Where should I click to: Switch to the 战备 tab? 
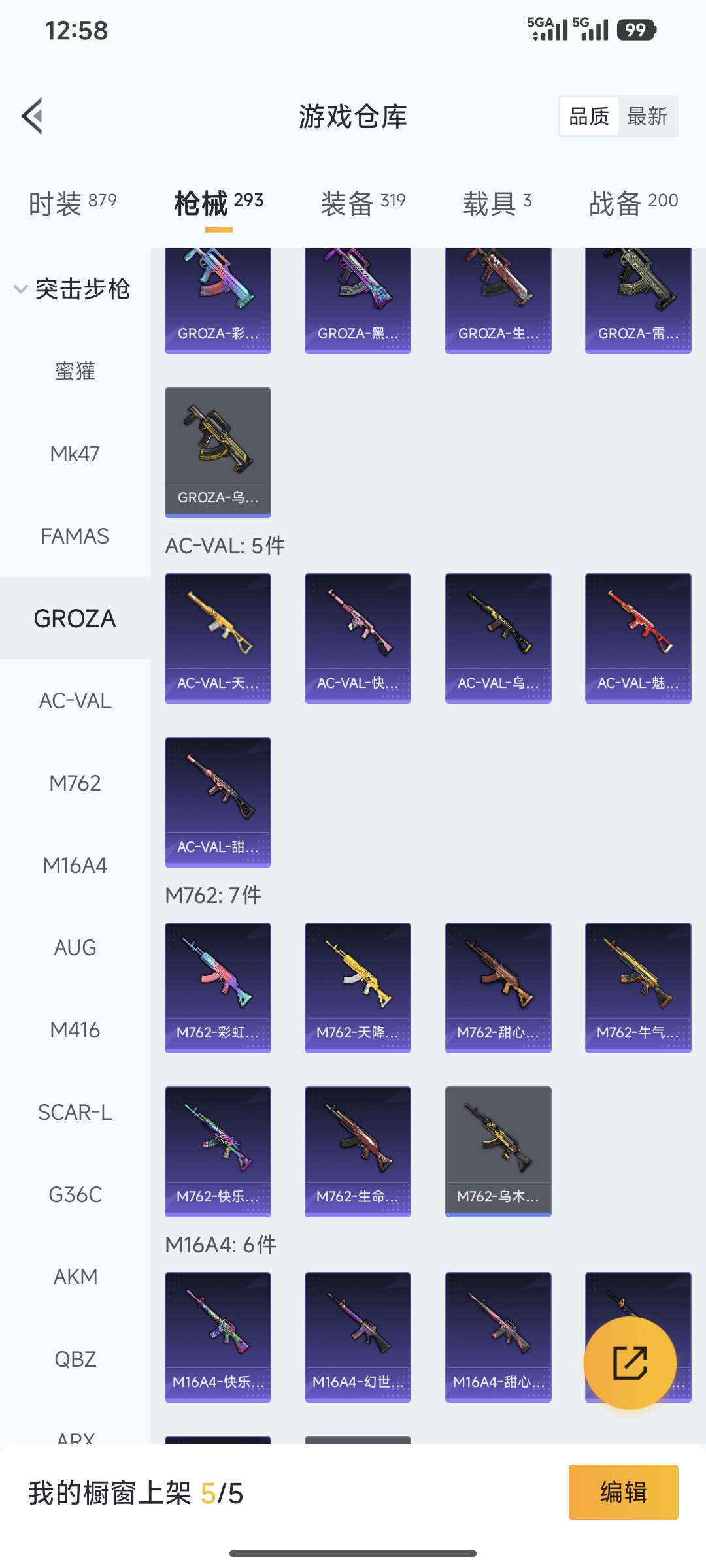[x=633, y=203]
